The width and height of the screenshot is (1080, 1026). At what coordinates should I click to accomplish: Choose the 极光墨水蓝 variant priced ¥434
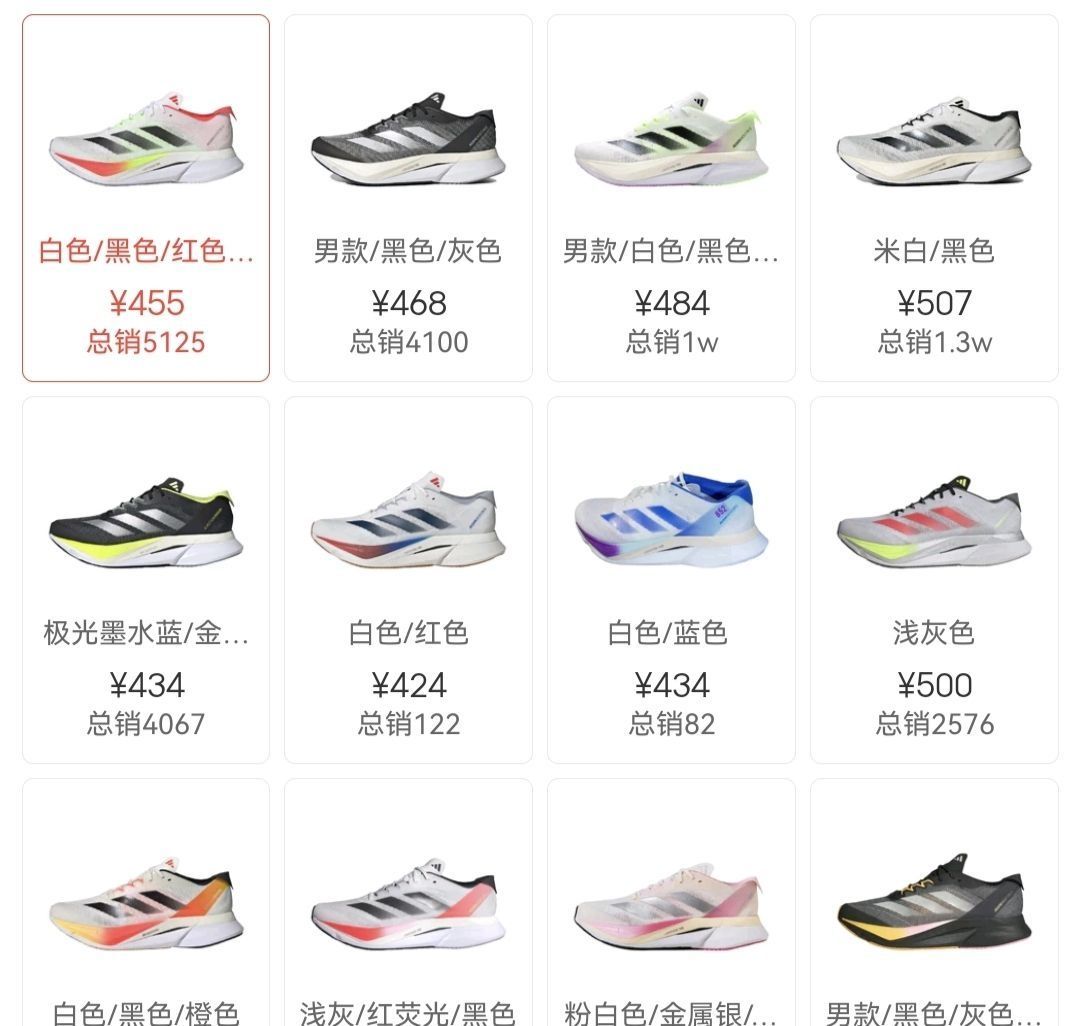pyautogui.click(x=146, y=580)
